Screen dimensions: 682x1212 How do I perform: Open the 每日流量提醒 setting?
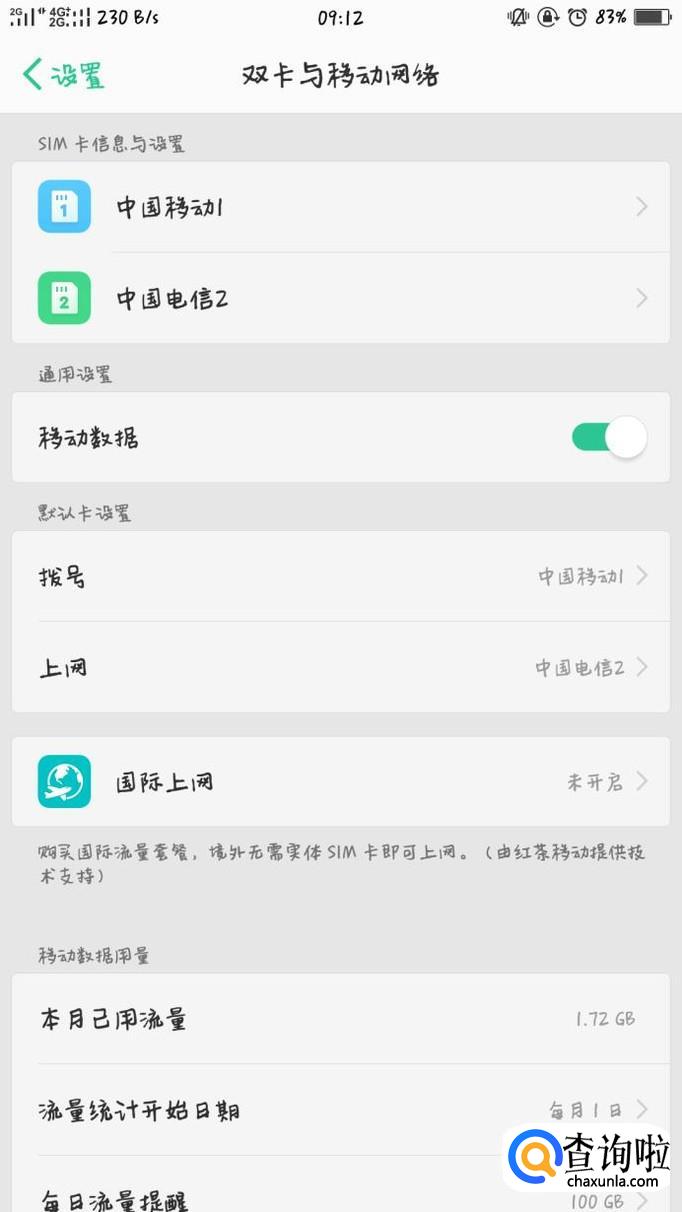pos(250,1198)
